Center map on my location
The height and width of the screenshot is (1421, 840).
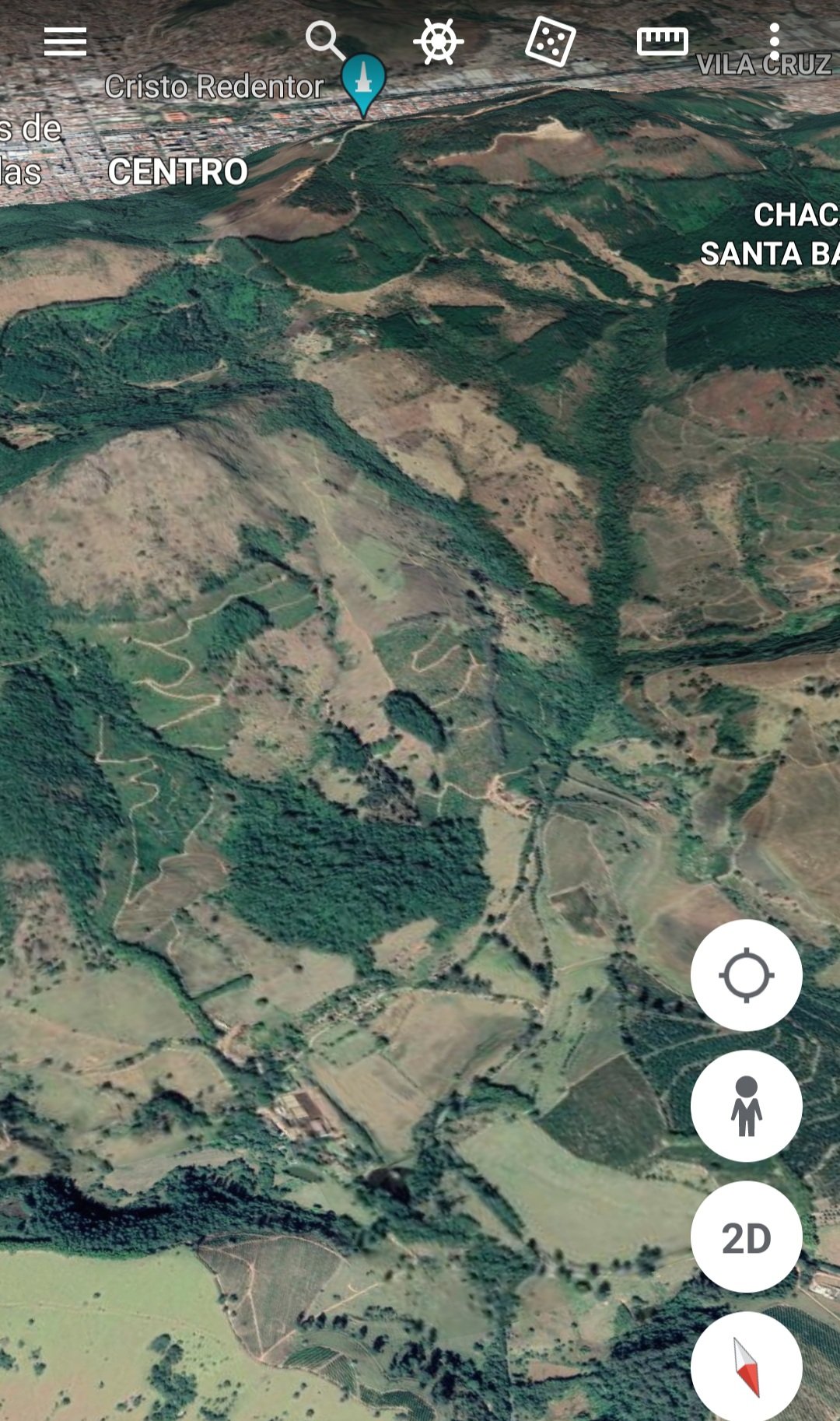tap(747, 975)
